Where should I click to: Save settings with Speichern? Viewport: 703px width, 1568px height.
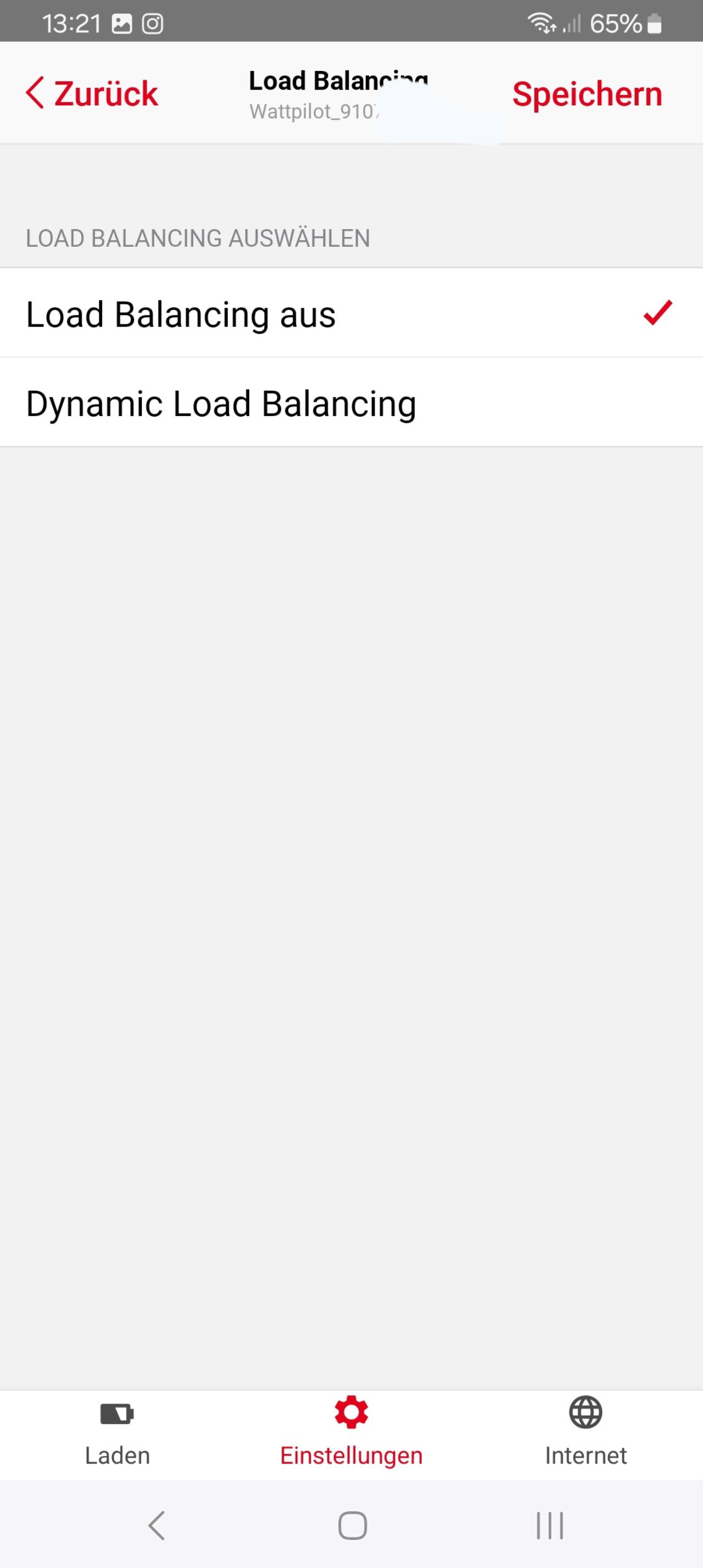587,95
